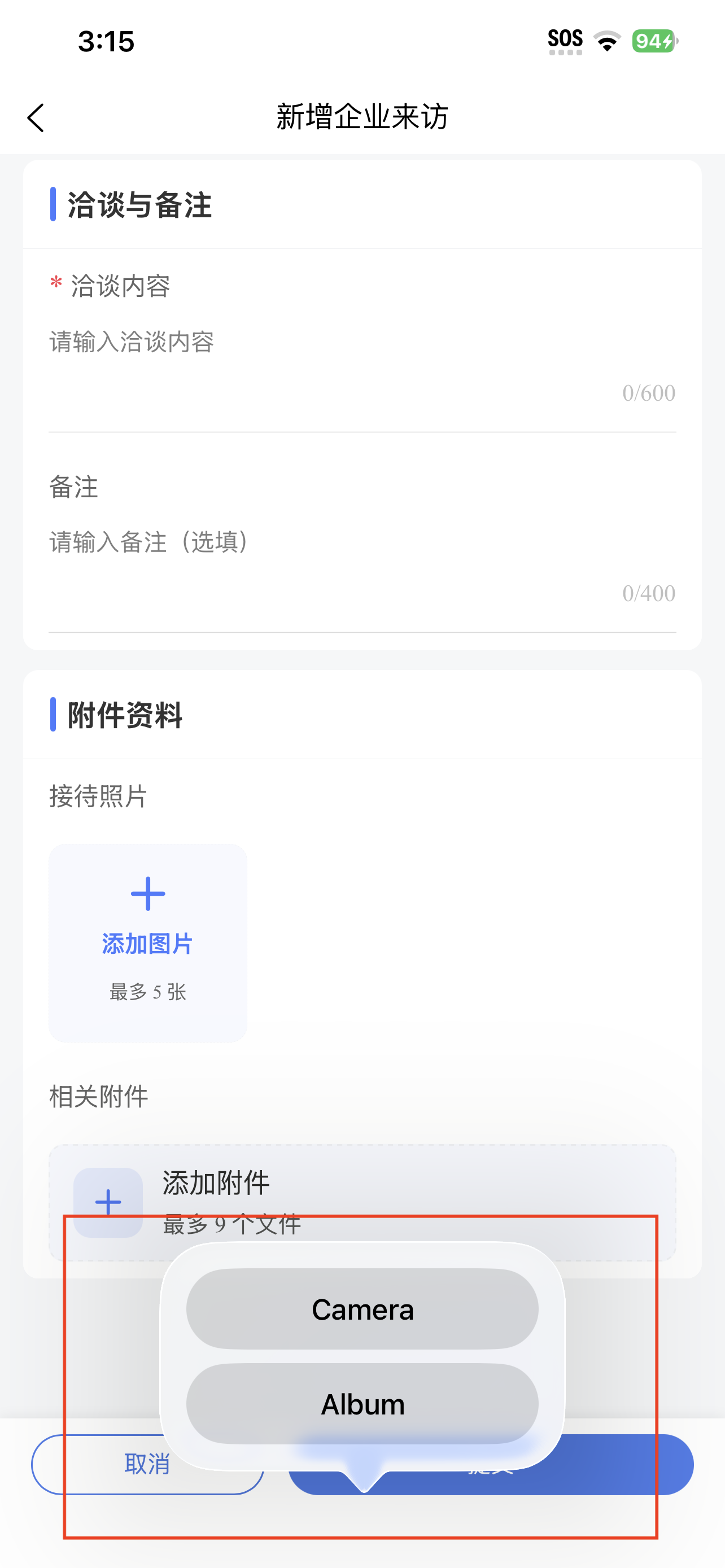This screenshot has width=725, height=1568.
Task: Go back from 新增企业来访
Action: 36,117
